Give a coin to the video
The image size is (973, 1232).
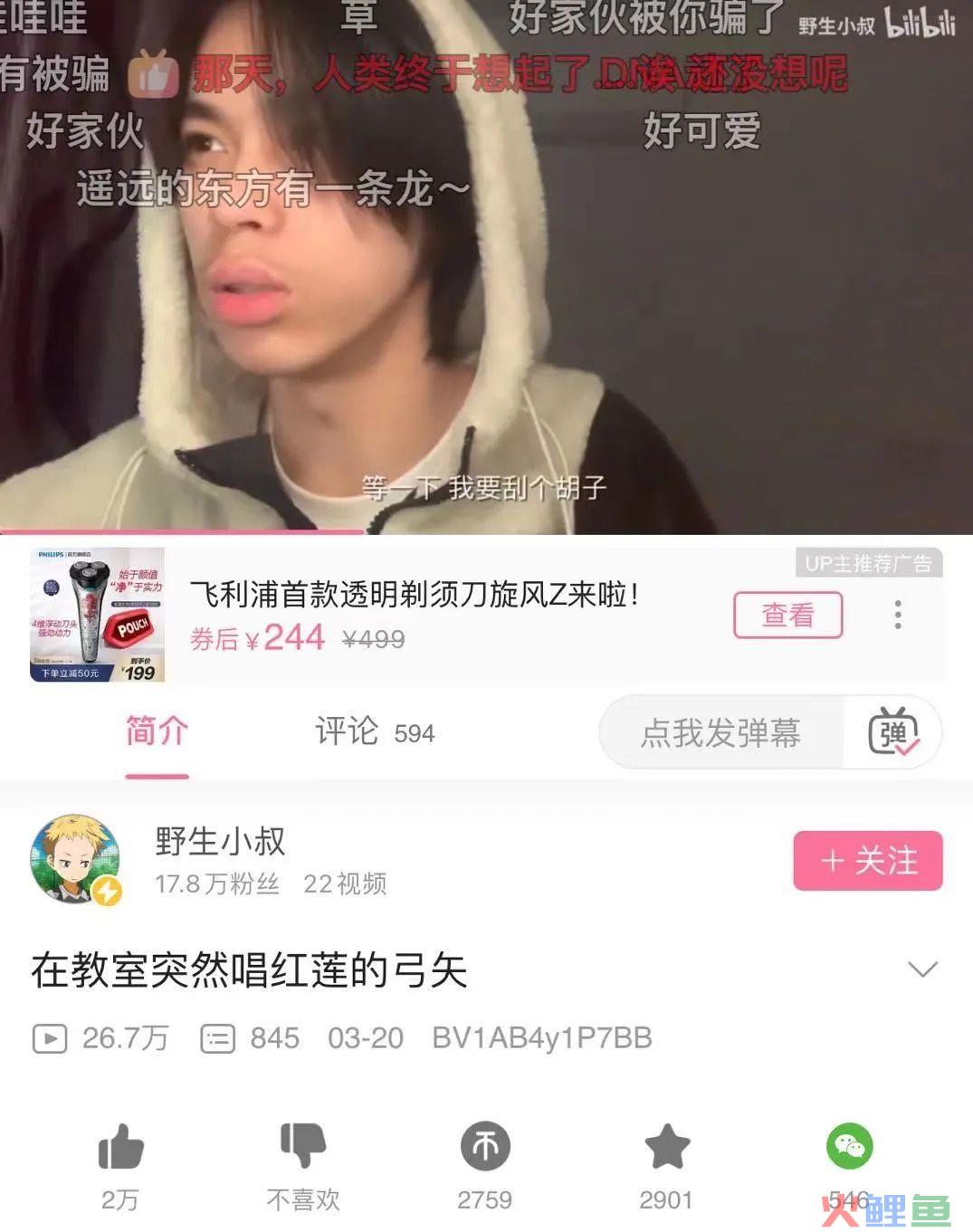click(x=485, y=1146)
